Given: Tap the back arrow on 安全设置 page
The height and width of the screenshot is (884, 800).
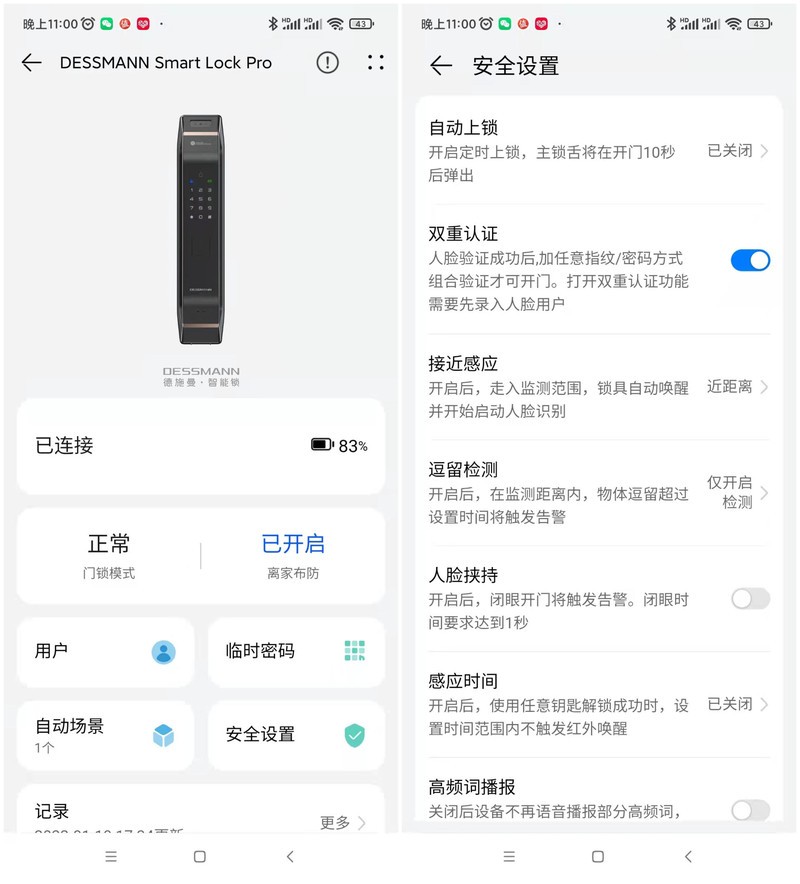Looking at the screenshot, I should [x=441, y=65].
